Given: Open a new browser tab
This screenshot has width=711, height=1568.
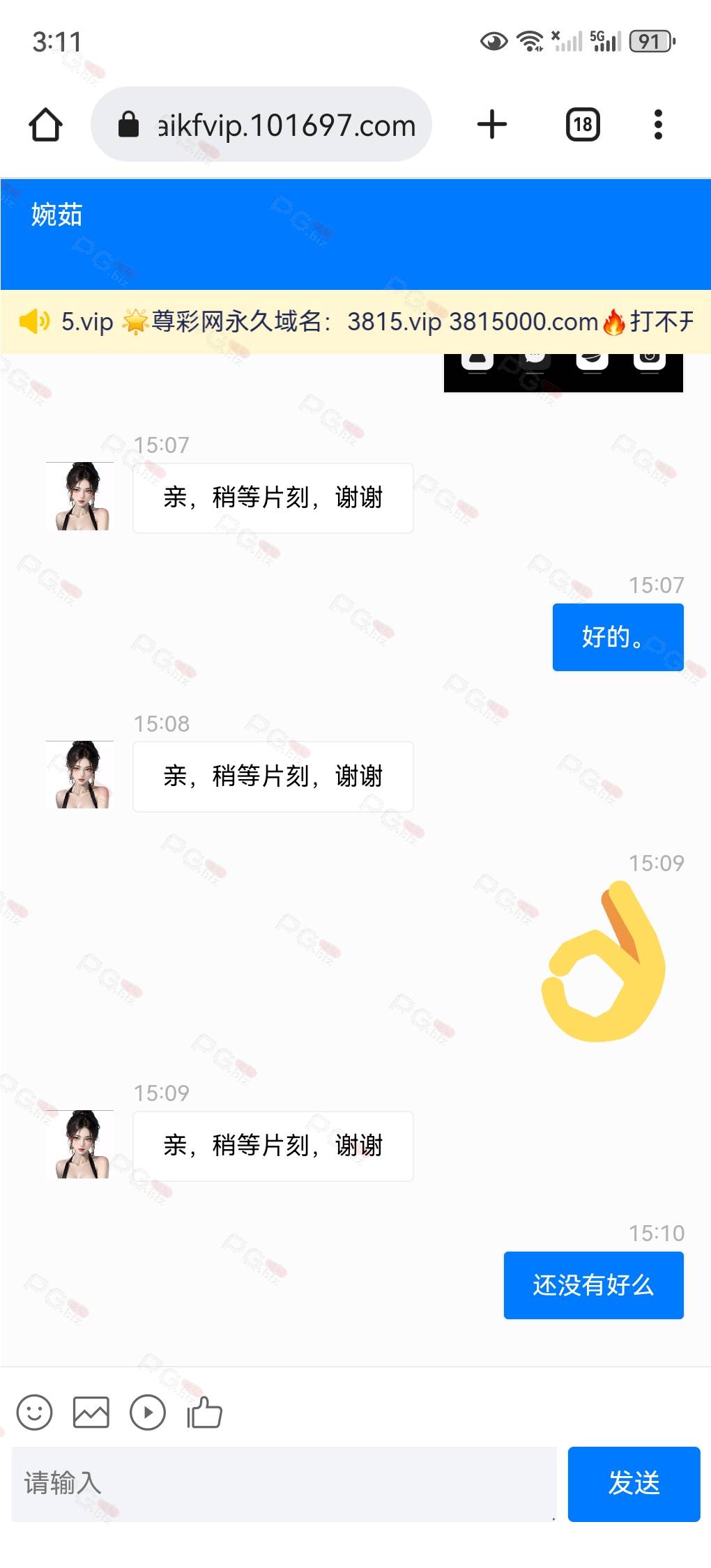Looking at the screenshot, I should [x=492, y=125].
